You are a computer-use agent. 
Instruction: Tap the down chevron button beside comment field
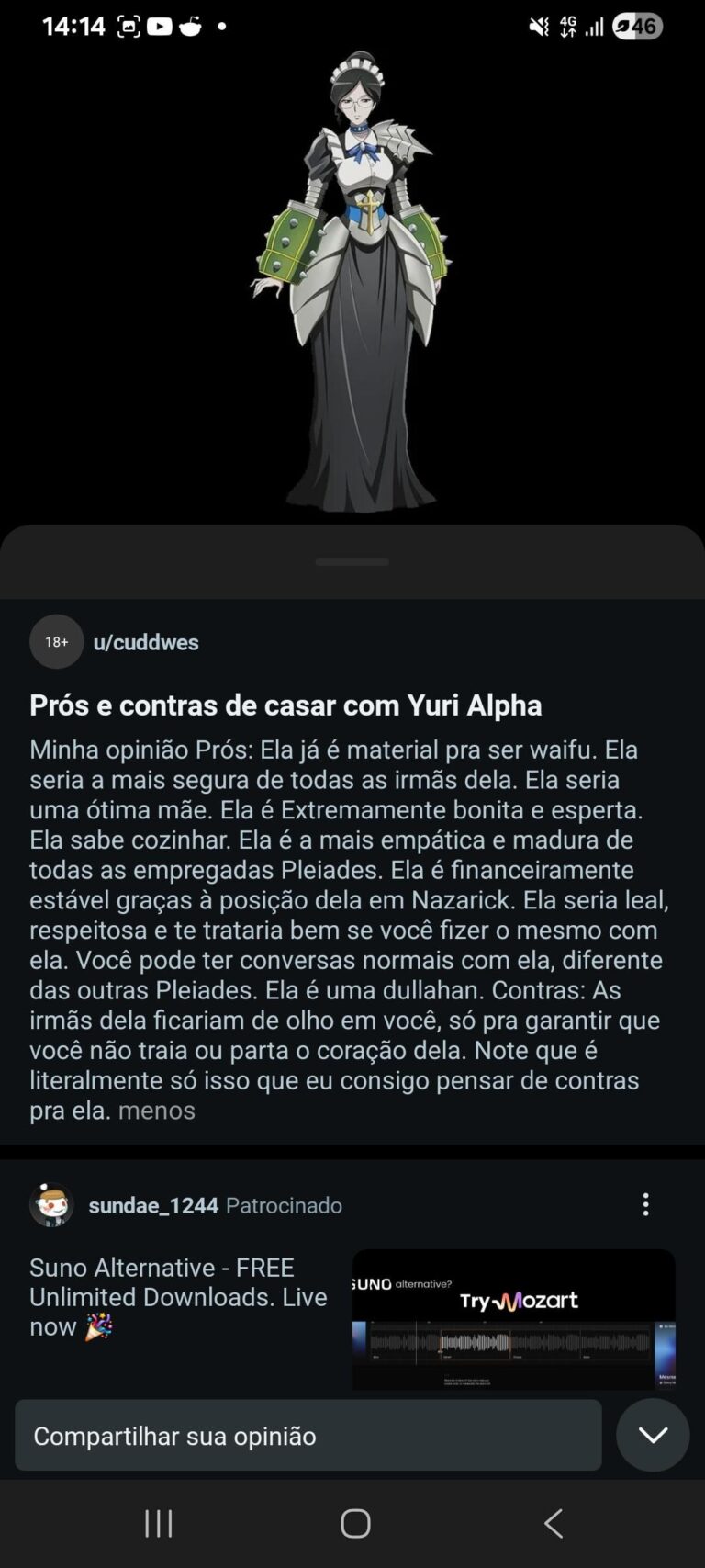(x=653, y=1435)
